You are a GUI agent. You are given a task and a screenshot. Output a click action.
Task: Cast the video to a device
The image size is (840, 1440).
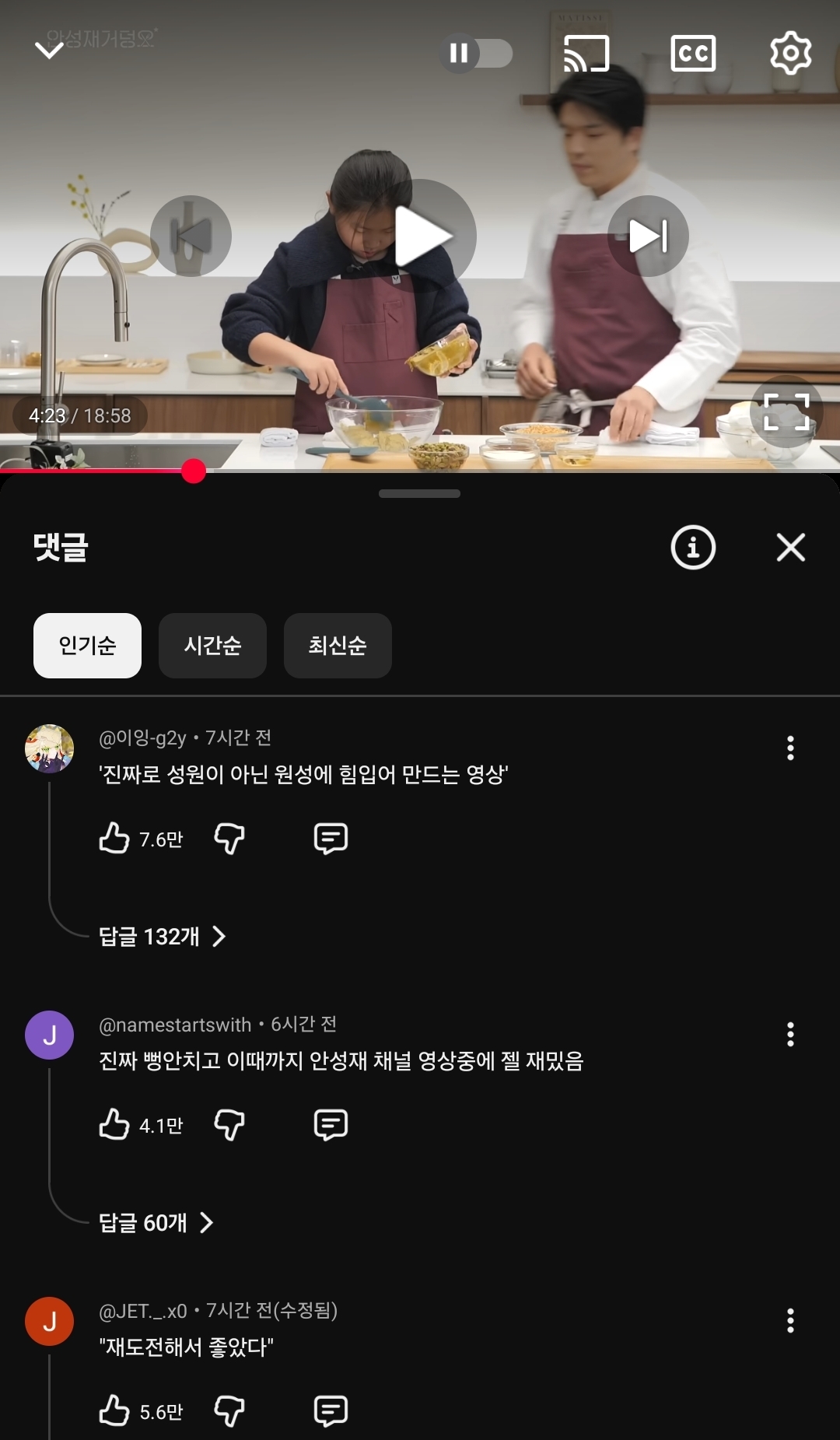(x=586, y=53)
